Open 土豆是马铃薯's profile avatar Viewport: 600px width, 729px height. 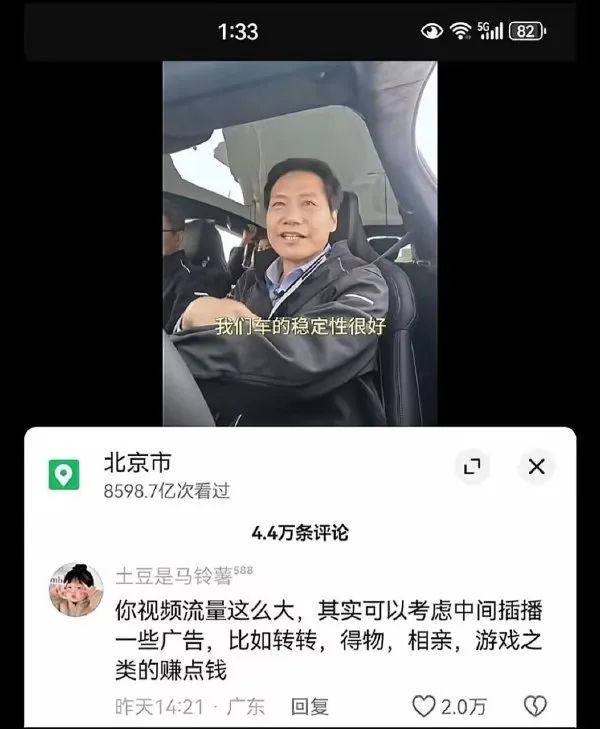(x=76, y=589)
